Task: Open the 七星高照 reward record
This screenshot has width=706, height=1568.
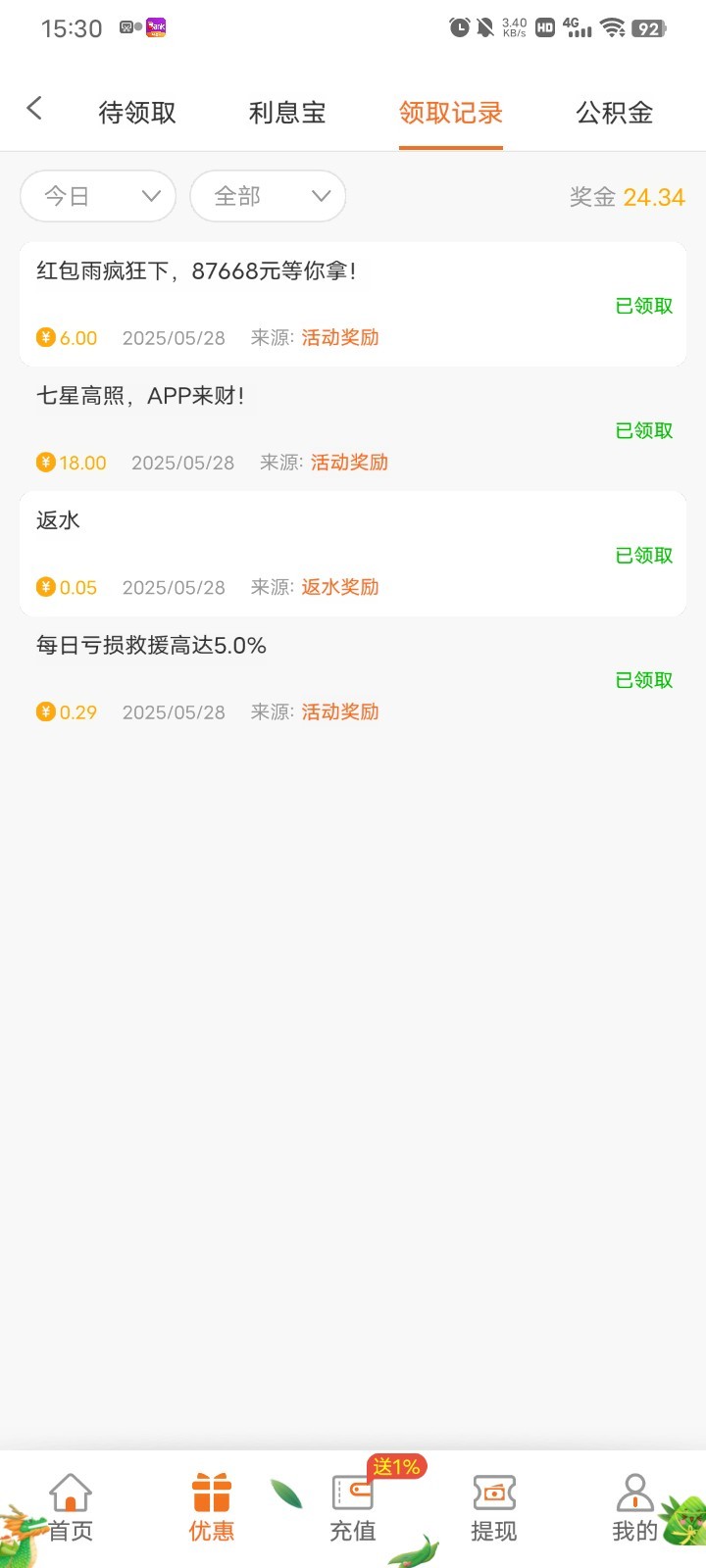Action: 353,428
